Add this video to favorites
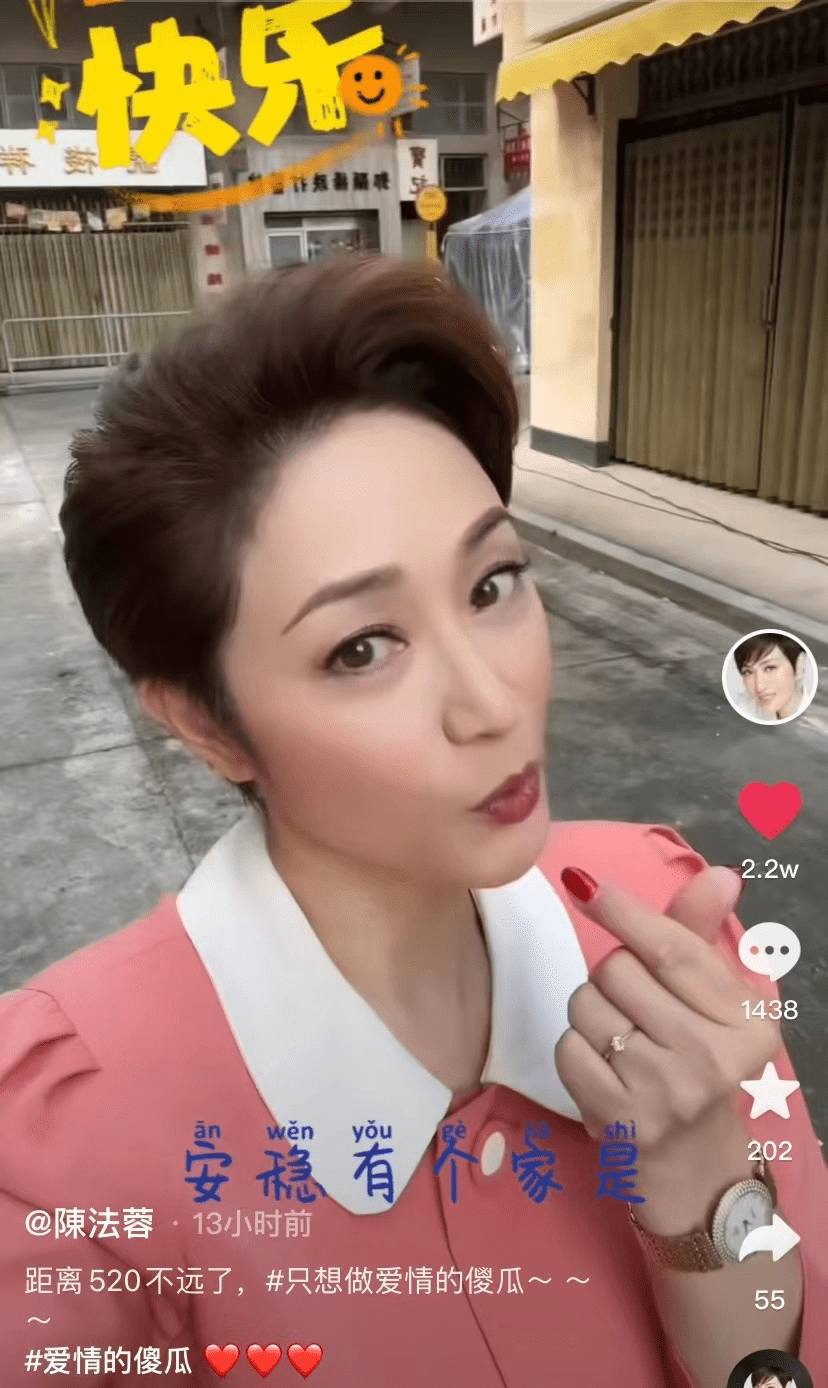828x1388 pixels. coord(769,1092)
